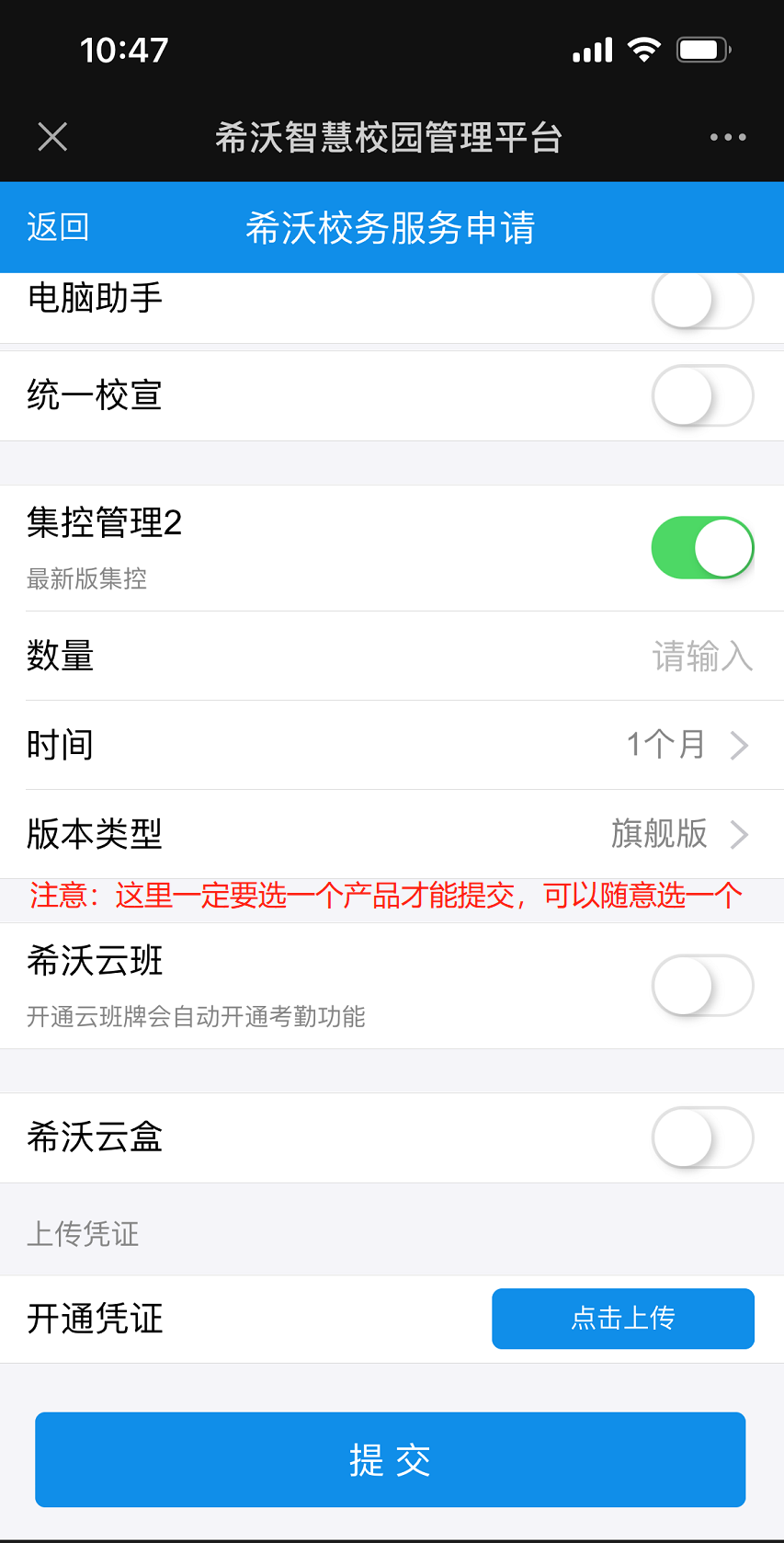Screen dimensions: 784x1543
Task: Turn on 统一校宣 switch
Action: [x=703, y=396]
